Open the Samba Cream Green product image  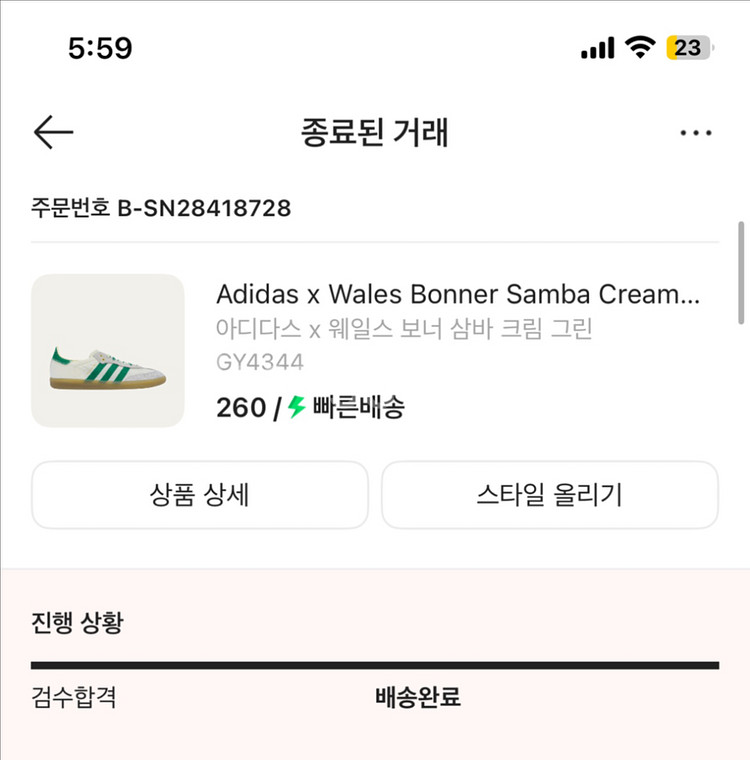[x=108, y=351]
